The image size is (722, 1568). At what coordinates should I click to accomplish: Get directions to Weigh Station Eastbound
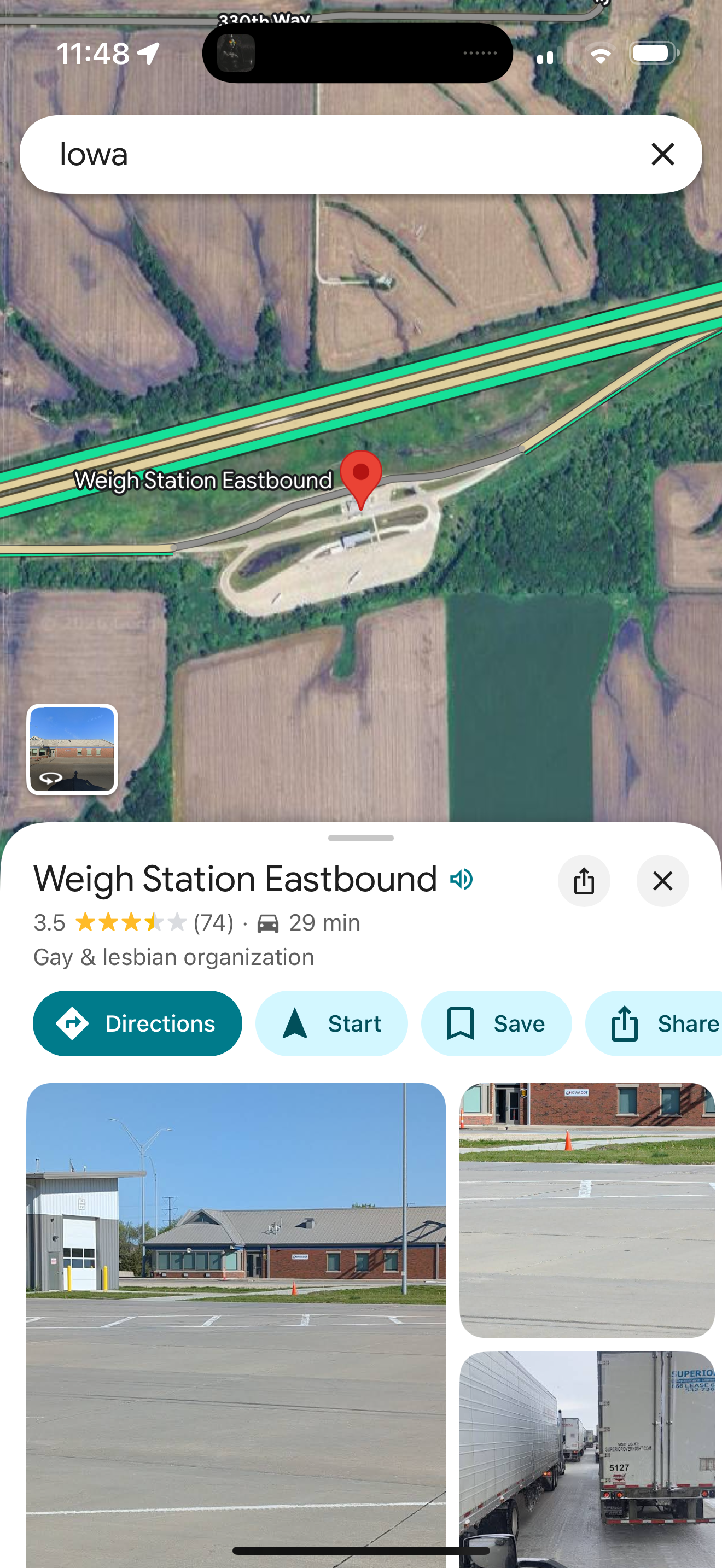137,1023
